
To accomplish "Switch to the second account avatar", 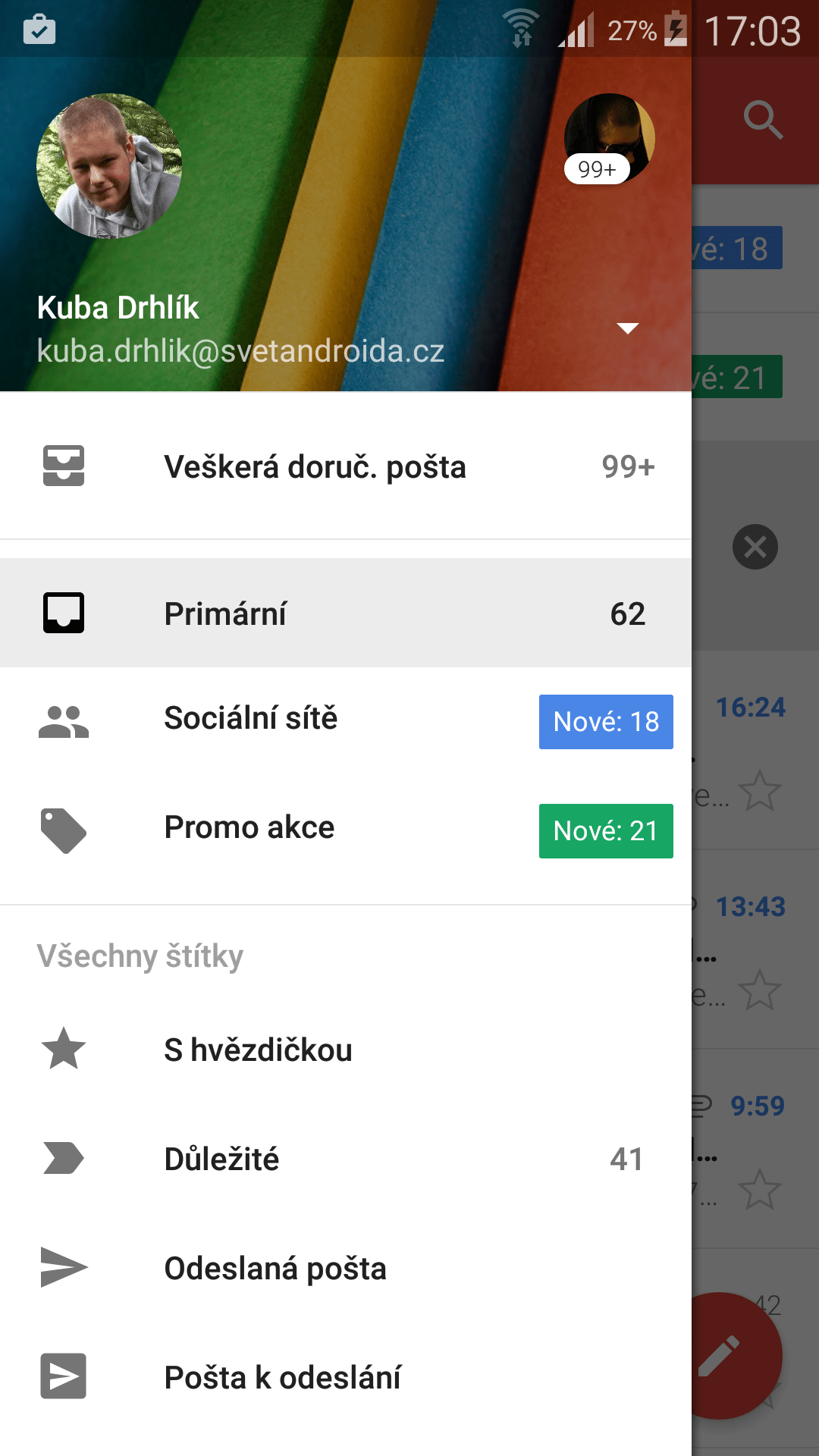I will 610,139.
